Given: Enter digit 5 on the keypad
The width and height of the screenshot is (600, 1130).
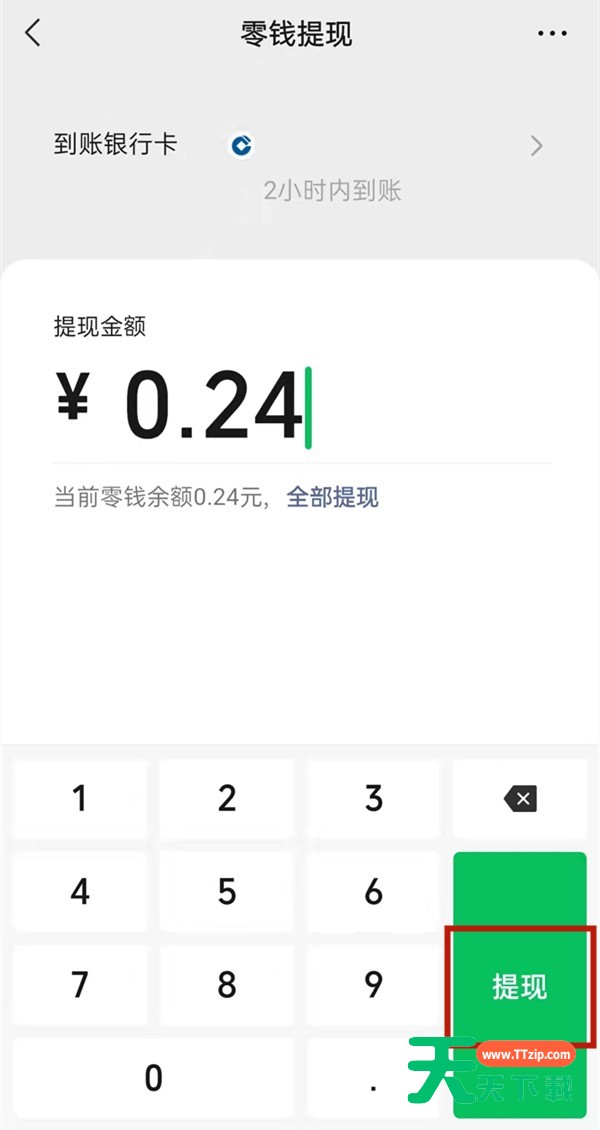Looking at the screenshot, I should (227, 891).
